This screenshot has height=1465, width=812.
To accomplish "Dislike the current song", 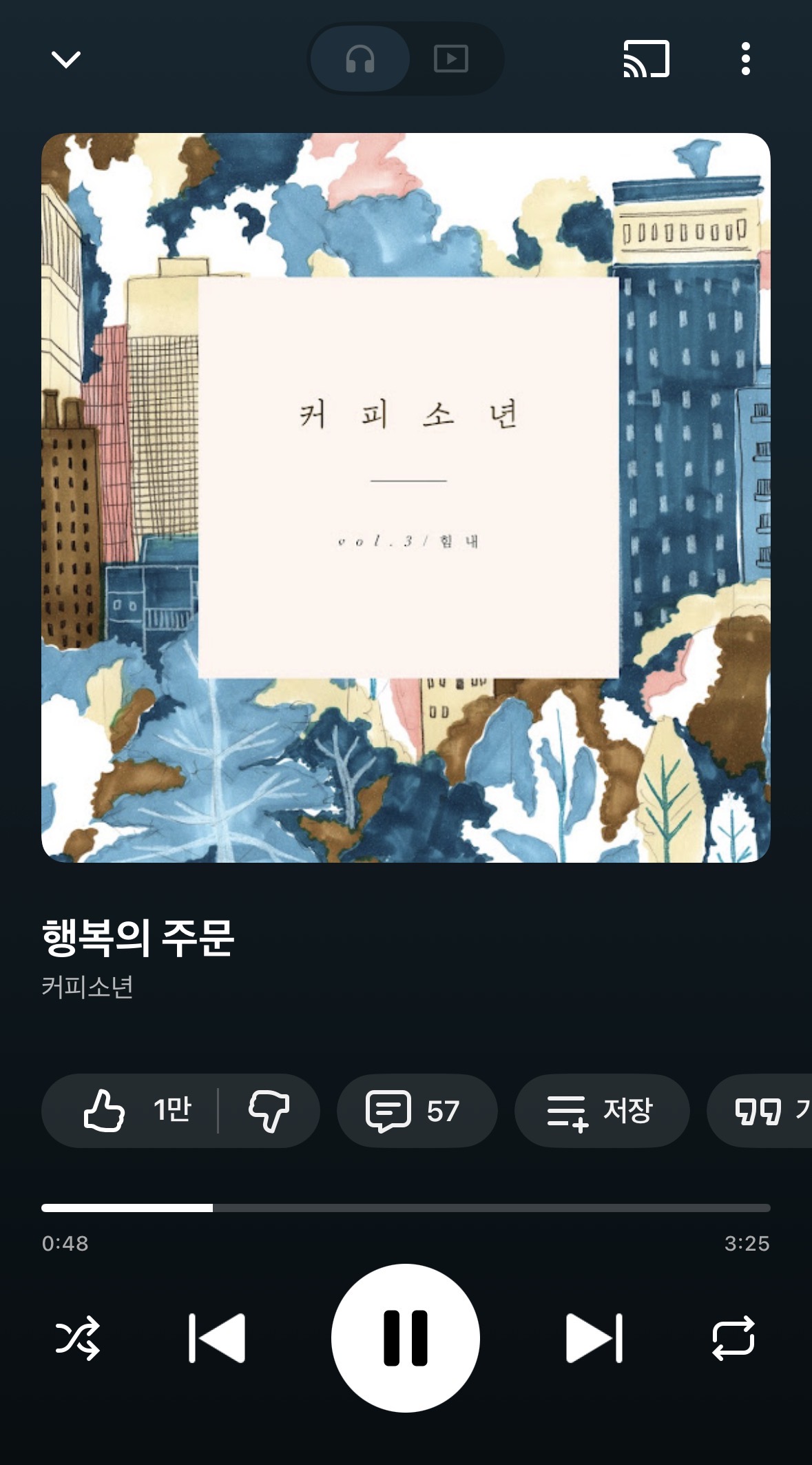I will pyautogui.click(x=269, y=1110).
